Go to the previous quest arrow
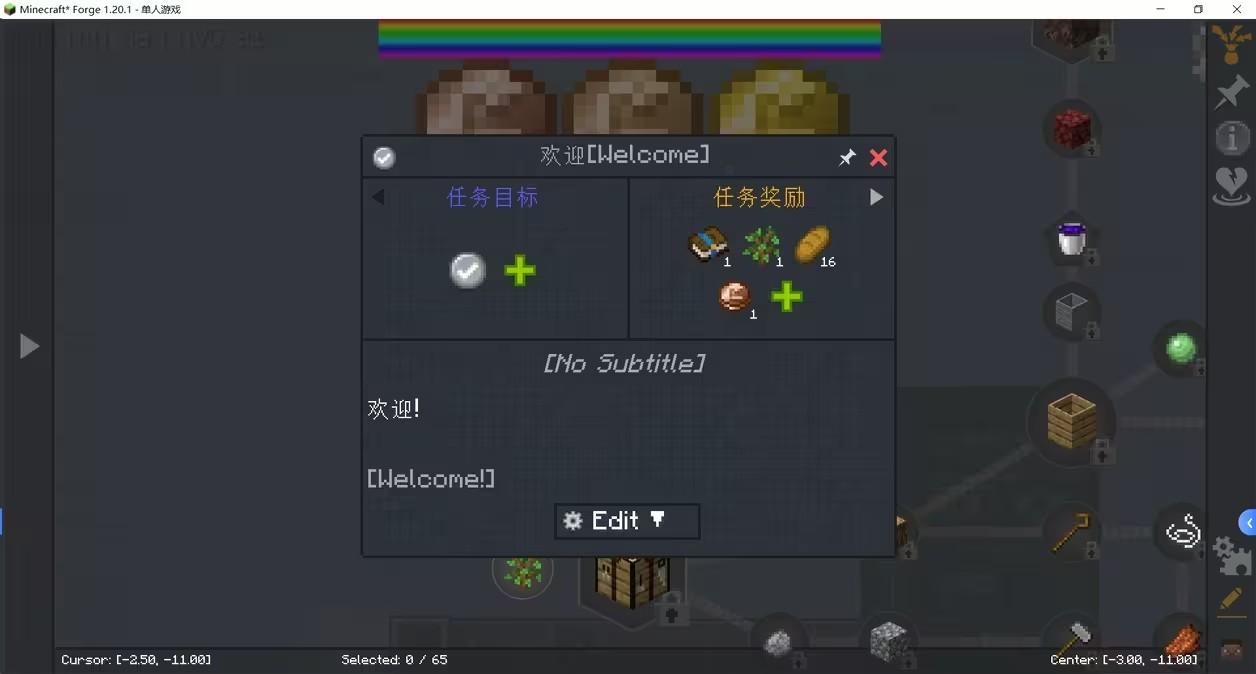The image size is (1256, 674). (x=378, y=197)
